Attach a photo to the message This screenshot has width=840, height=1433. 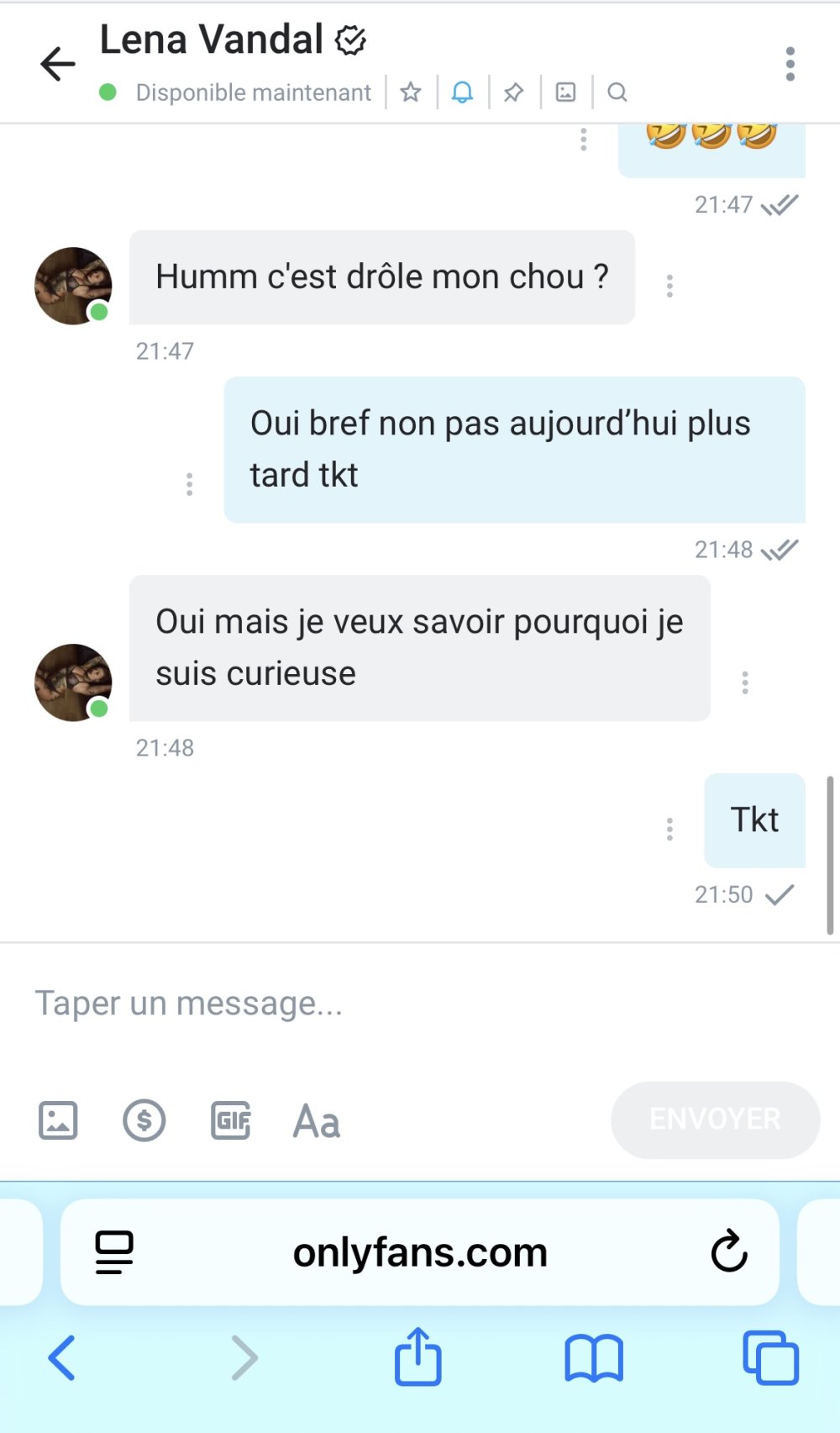click(58, 1120)
